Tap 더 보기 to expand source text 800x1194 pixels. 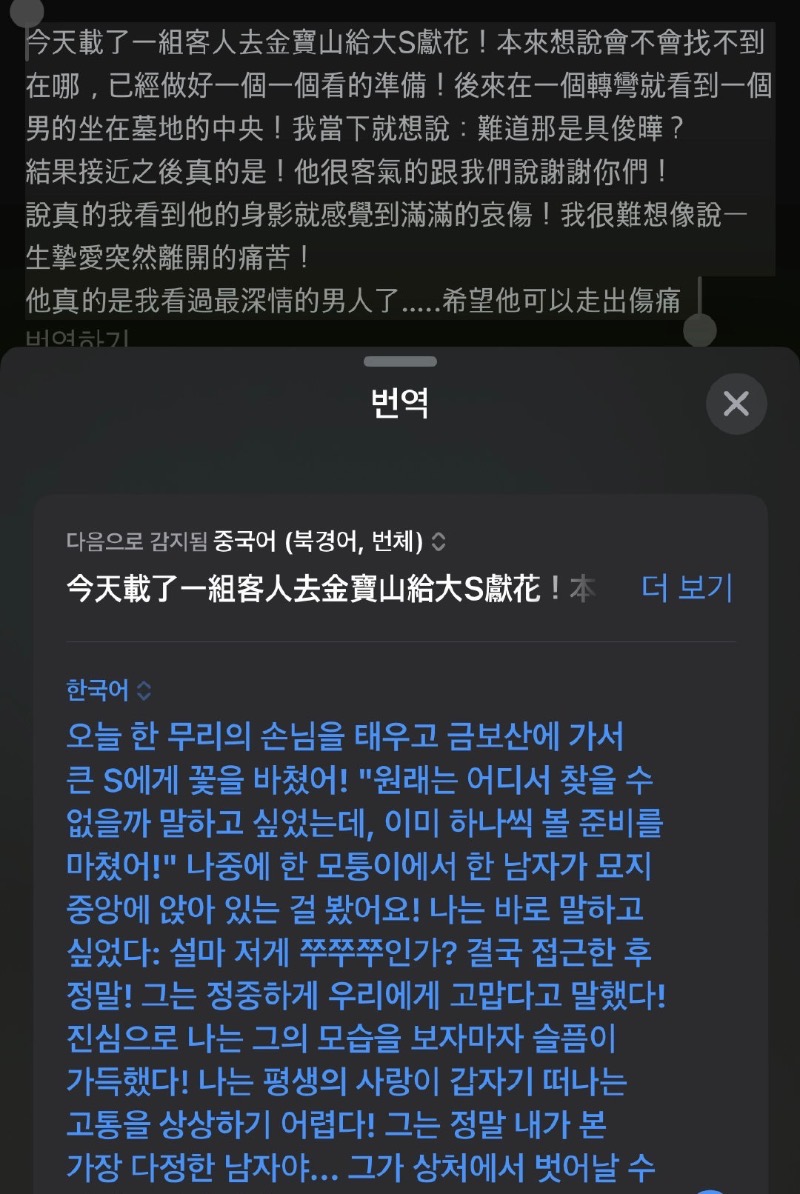point(687,588)
